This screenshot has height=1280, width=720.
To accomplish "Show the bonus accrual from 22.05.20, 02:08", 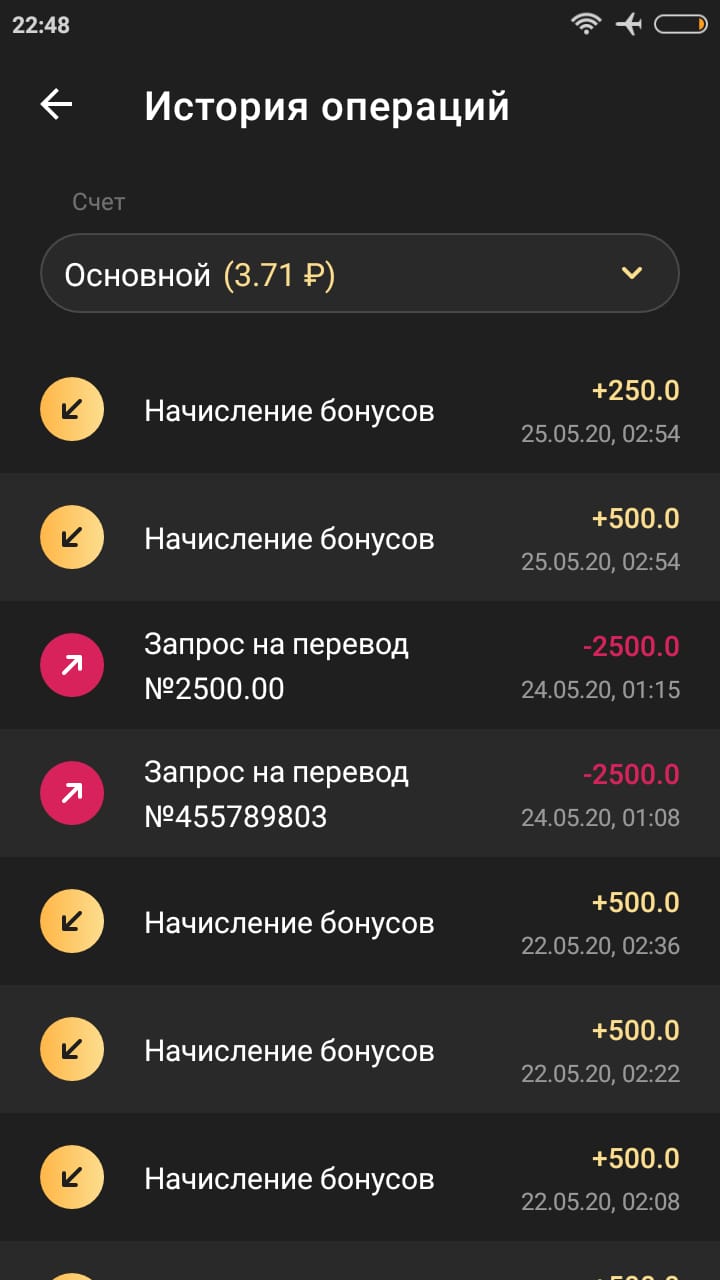I will (360, 1178).
